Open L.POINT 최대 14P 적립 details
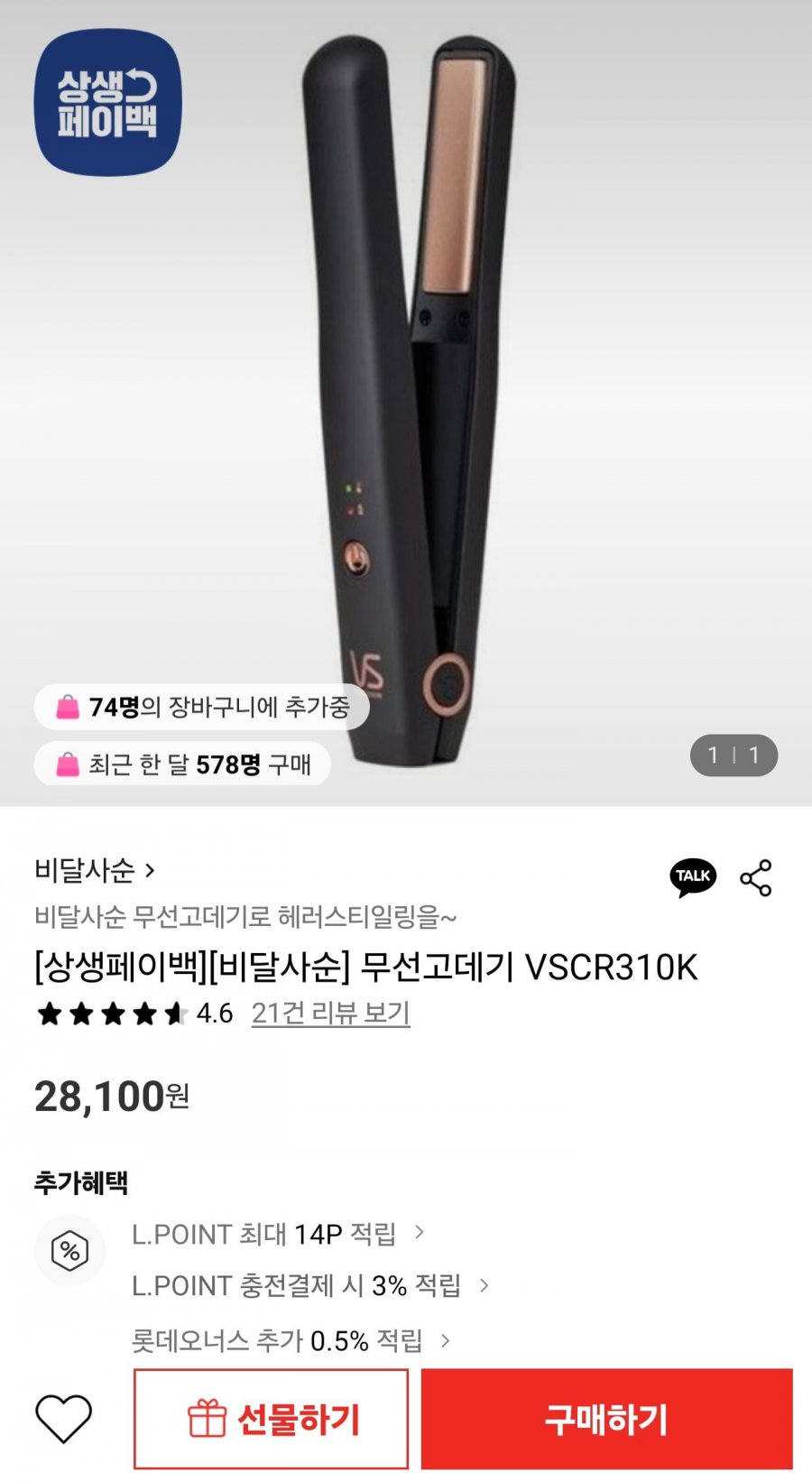Image resolution: width=812 pixels, height=1482 pixels. pos(277,1234)
